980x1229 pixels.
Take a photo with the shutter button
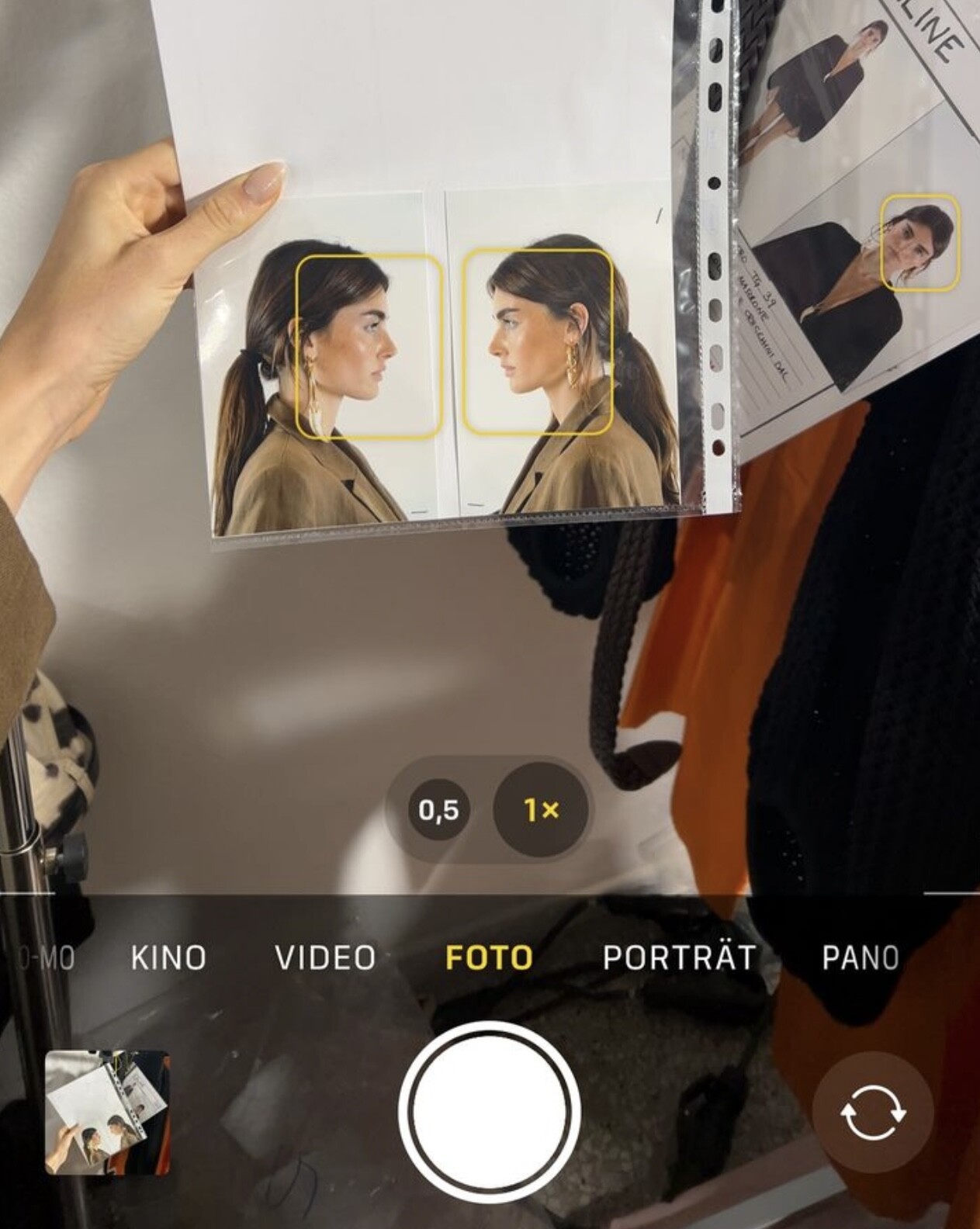click(490, 1112)
